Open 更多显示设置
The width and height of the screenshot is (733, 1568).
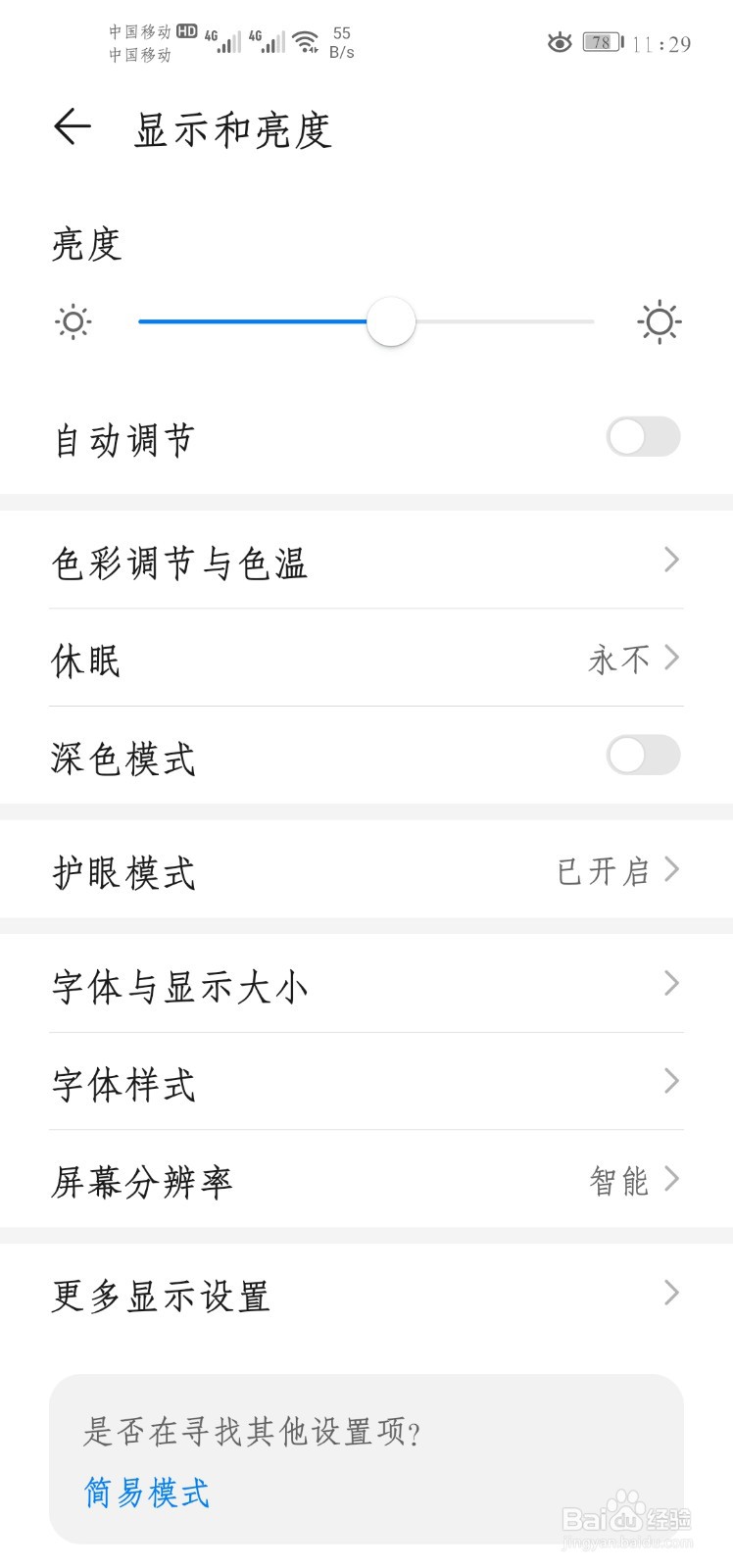pos(366,1294)
